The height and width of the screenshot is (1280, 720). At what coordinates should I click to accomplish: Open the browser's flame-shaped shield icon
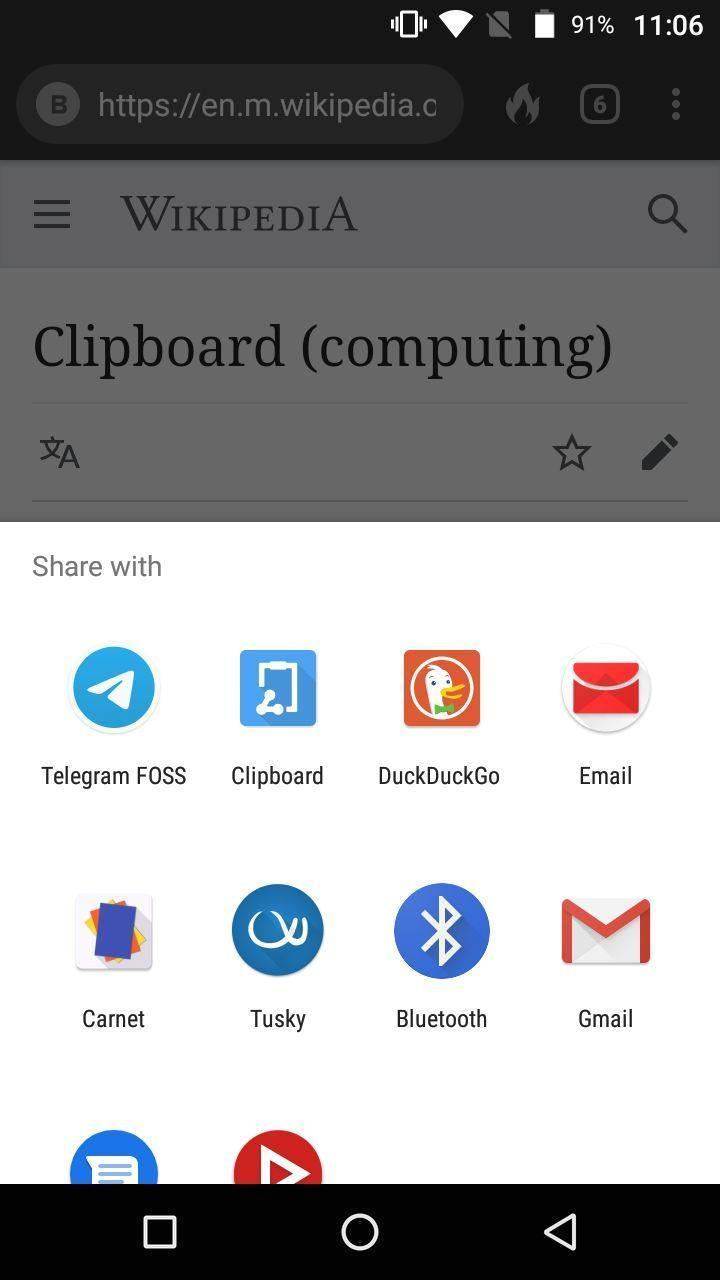click(x=524, y=104)
